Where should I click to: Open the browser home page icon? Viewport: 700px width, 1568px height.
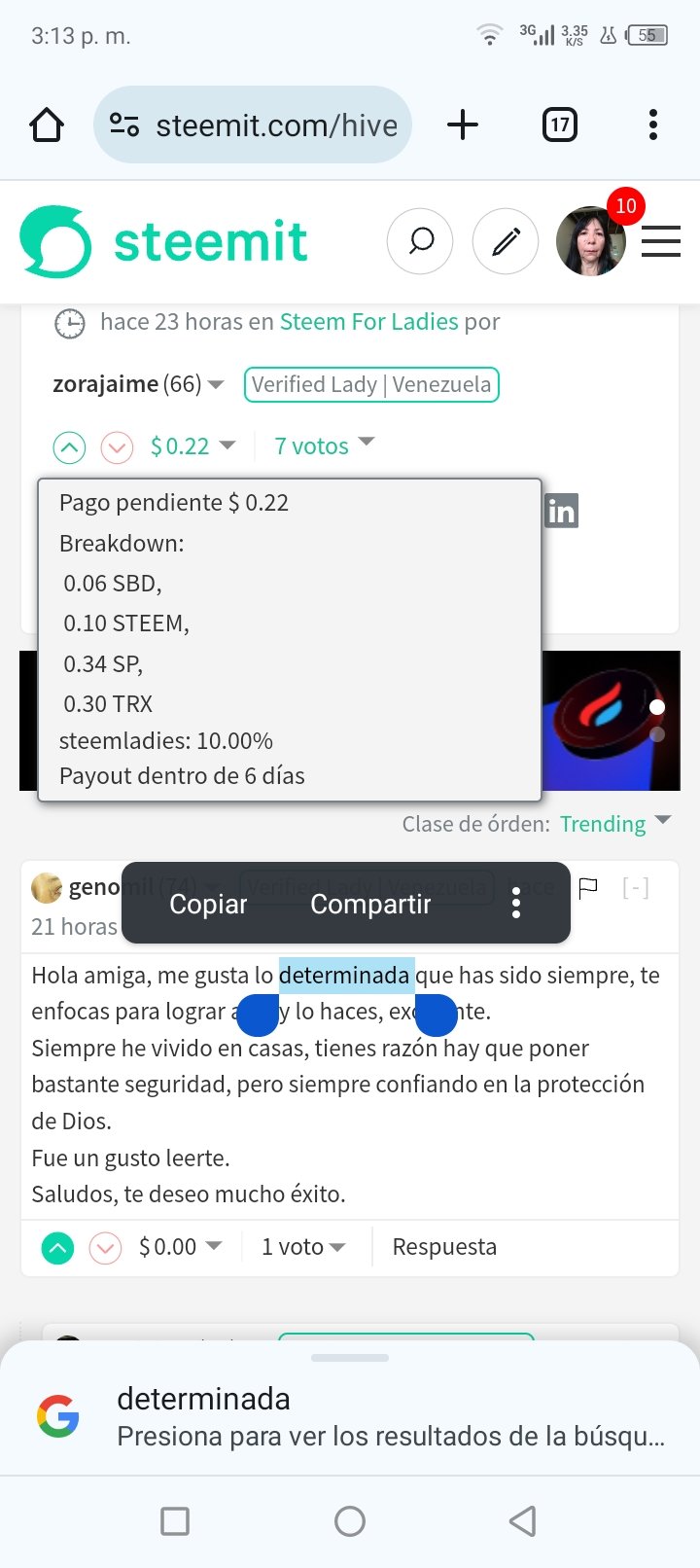tap(47, 125)
